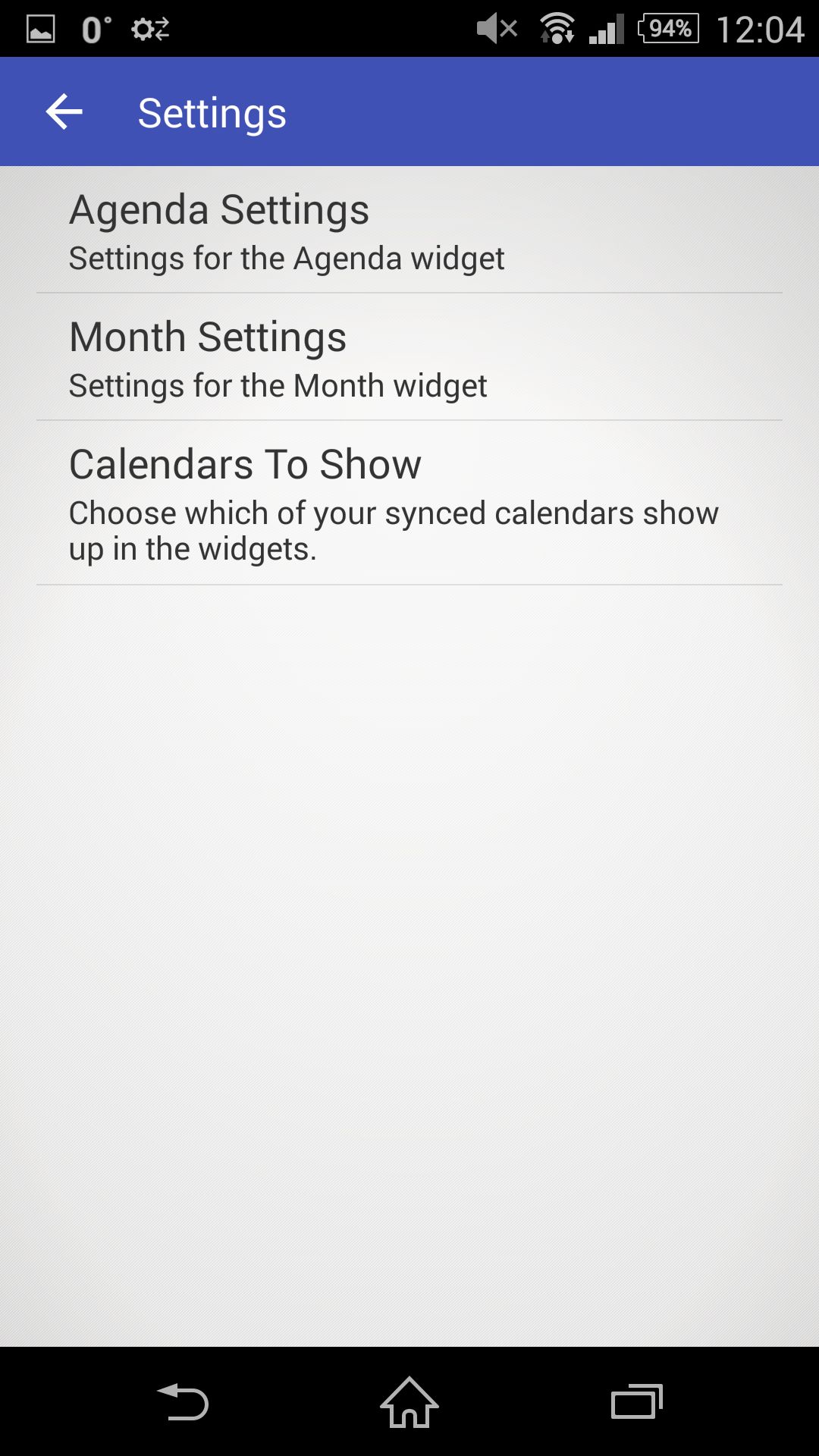Open the recent apps button
The image size is (819, 1456).
tap(637, 1401)
